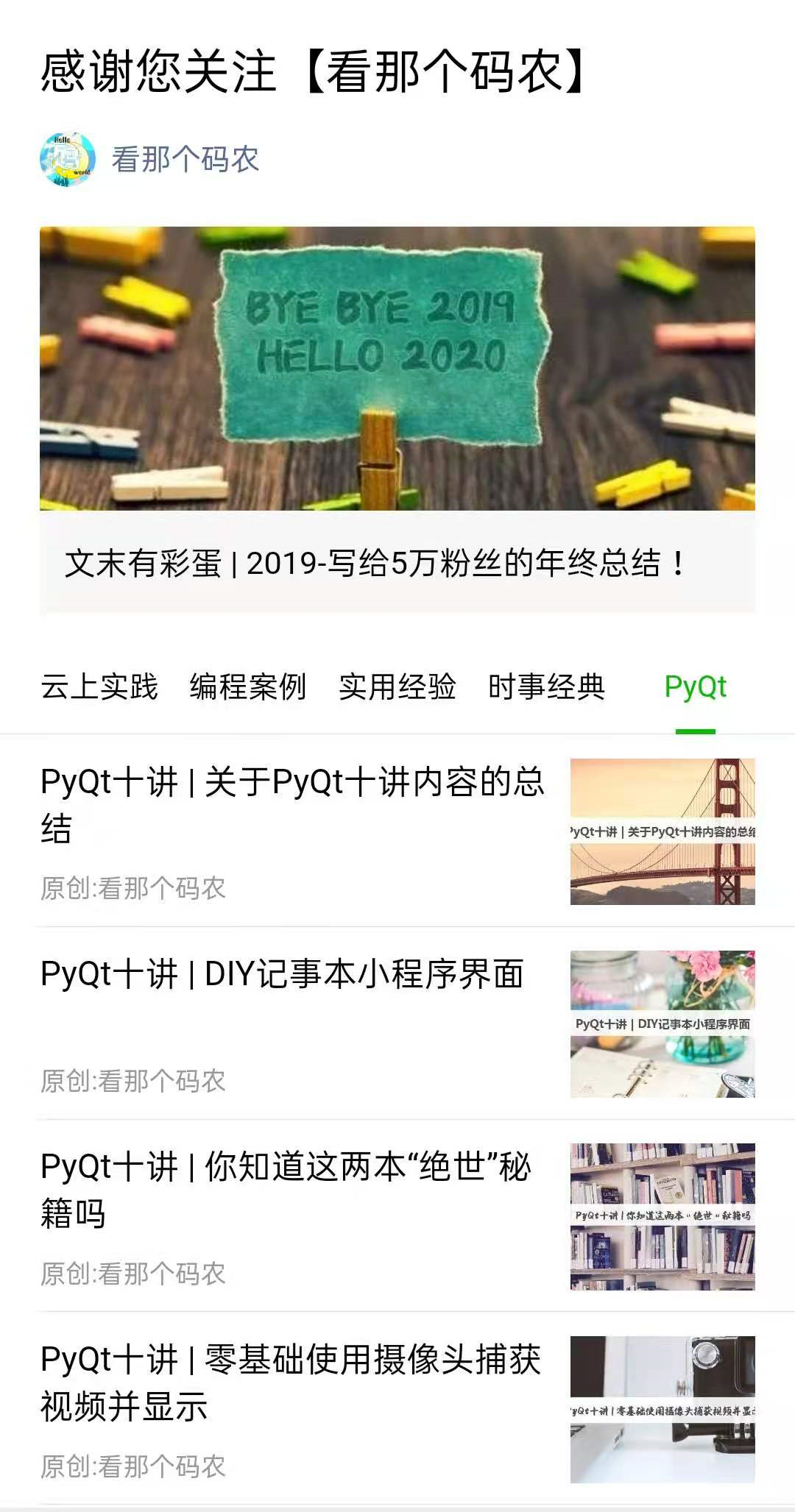This screenshot has height=1512, width=795.
Task: Switch to the 编程案例 tab
Action: point(248,686)
